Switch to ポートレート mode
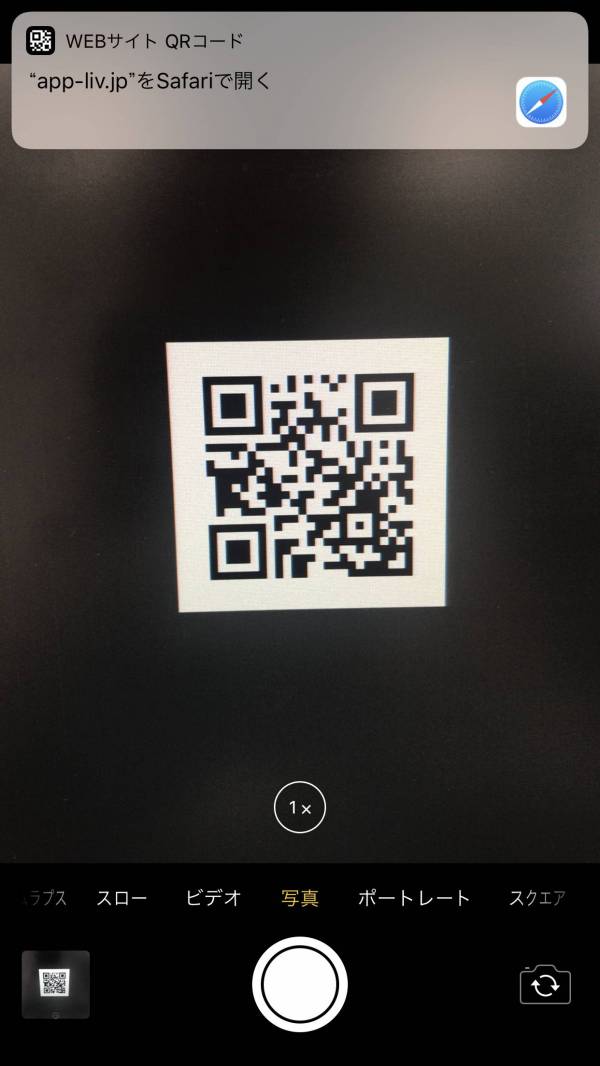Viewport: 600px width, 1066px height. (x=414, y=898)
